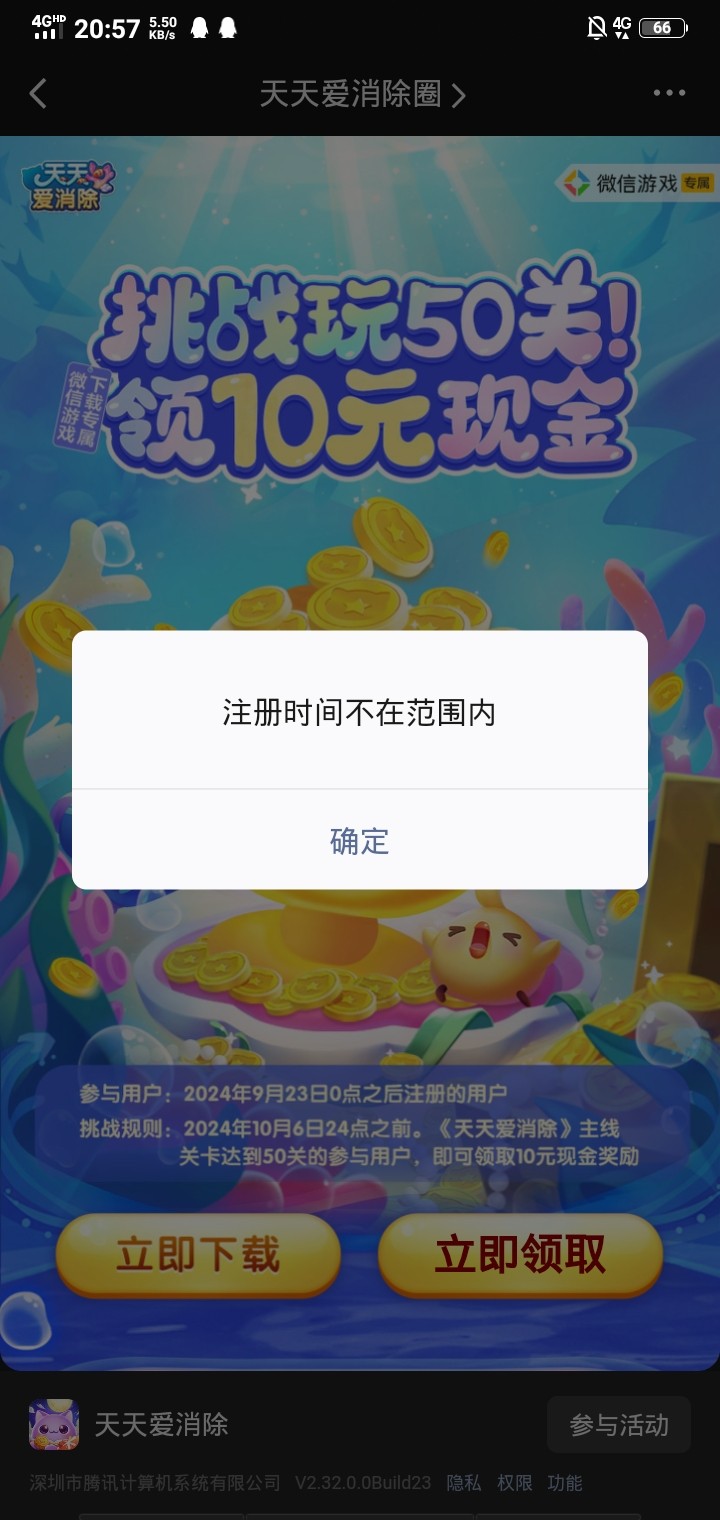Open the 隐私 privacy link
The width and height of the screenshot is (720, 1520).
point(464,1482)
